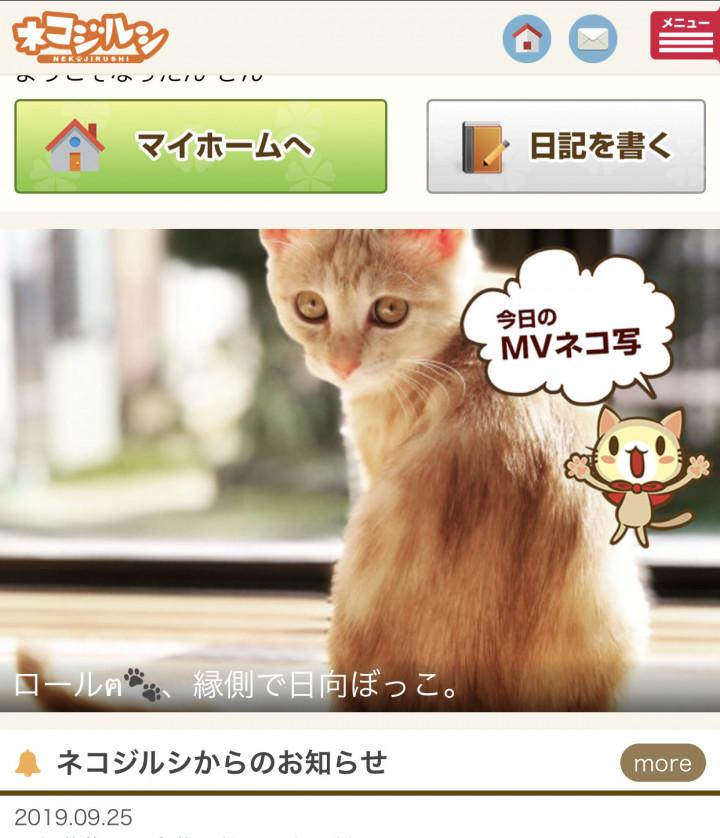Open today's MV cat photo banner
The height and width of the screenshot is (838, 720).
pyautogui.click(x=360, y=470)
